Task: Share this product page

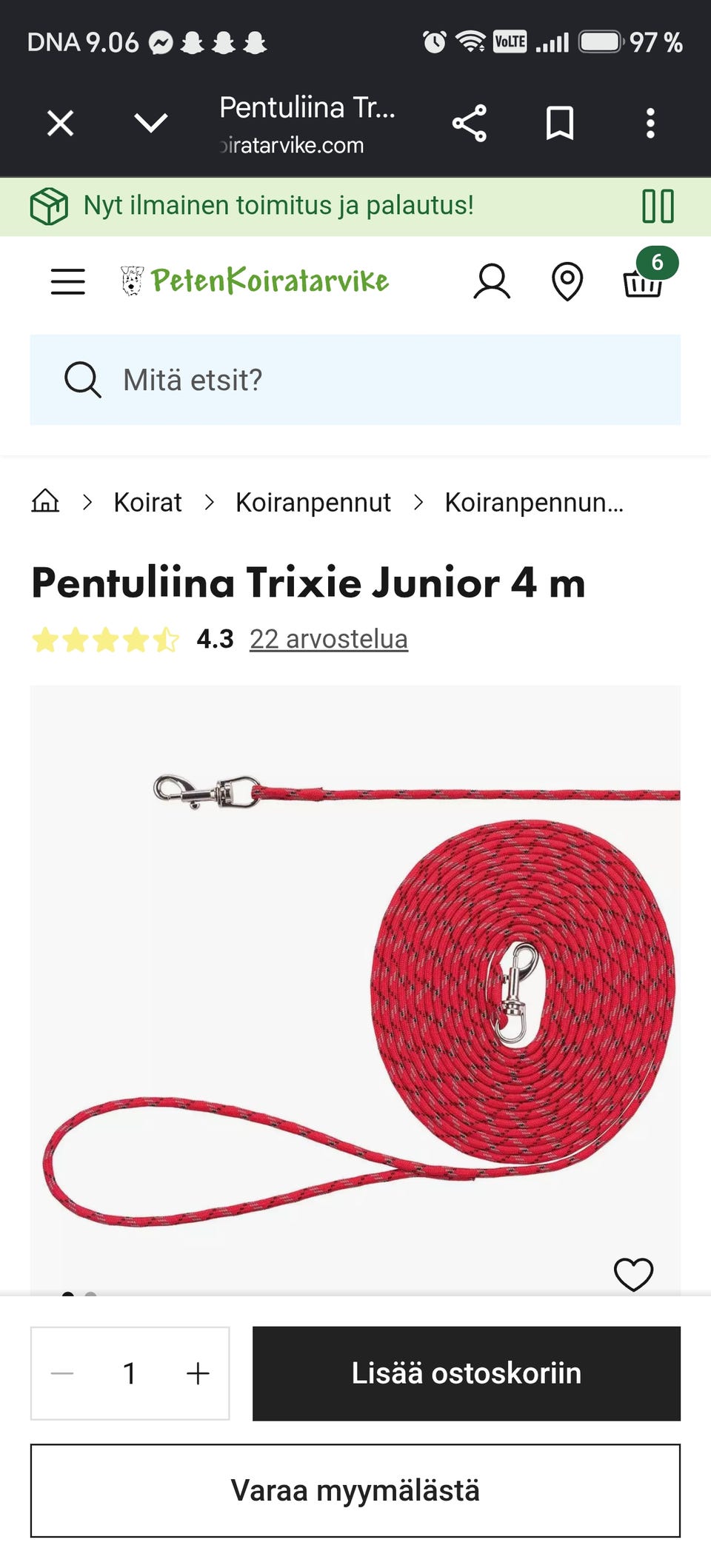Action: coord(470,123)
